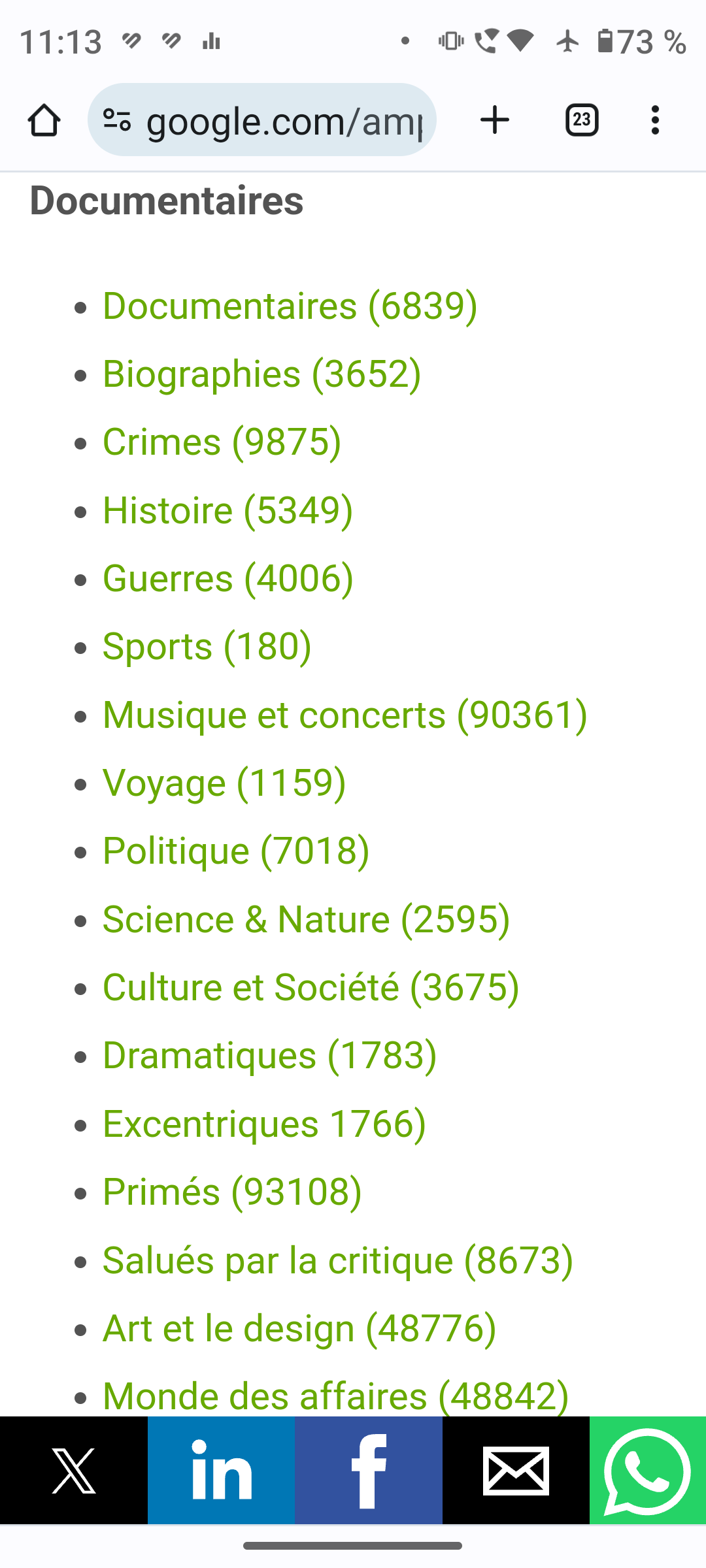This screenshot has width=706, height=1568.
Task: Show the 23 open tabs
Action: [x=582, y=120]
